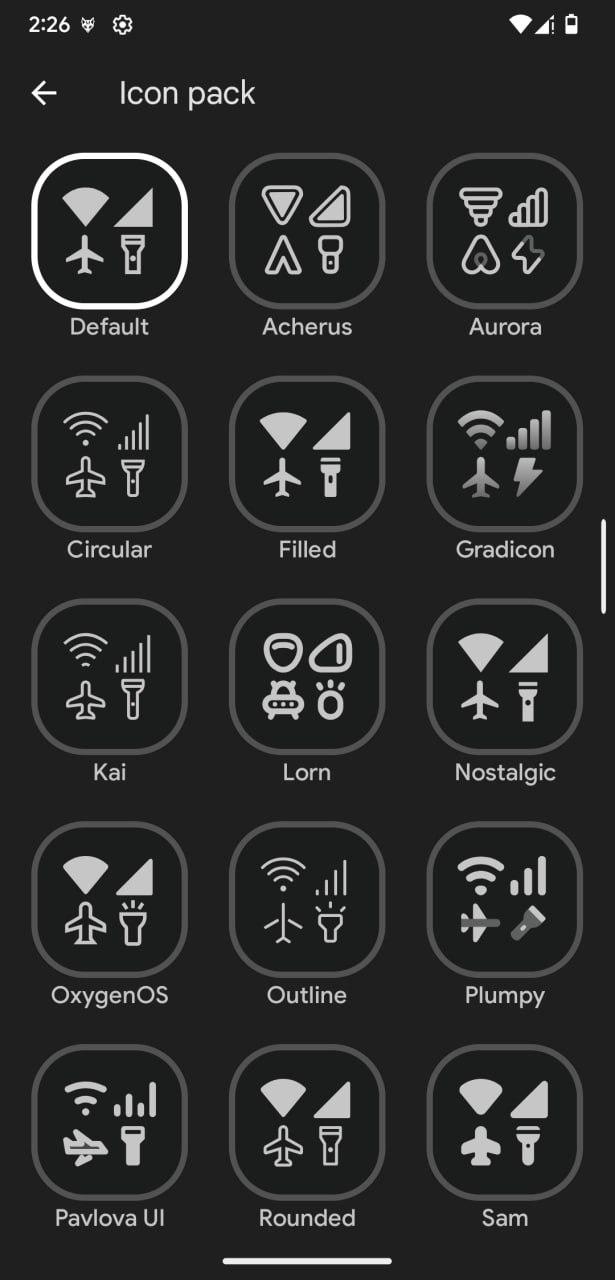This screenshot has height=1280, width=615.
Task: Apply the Aurora icon pack
Action: click(505, 230)
